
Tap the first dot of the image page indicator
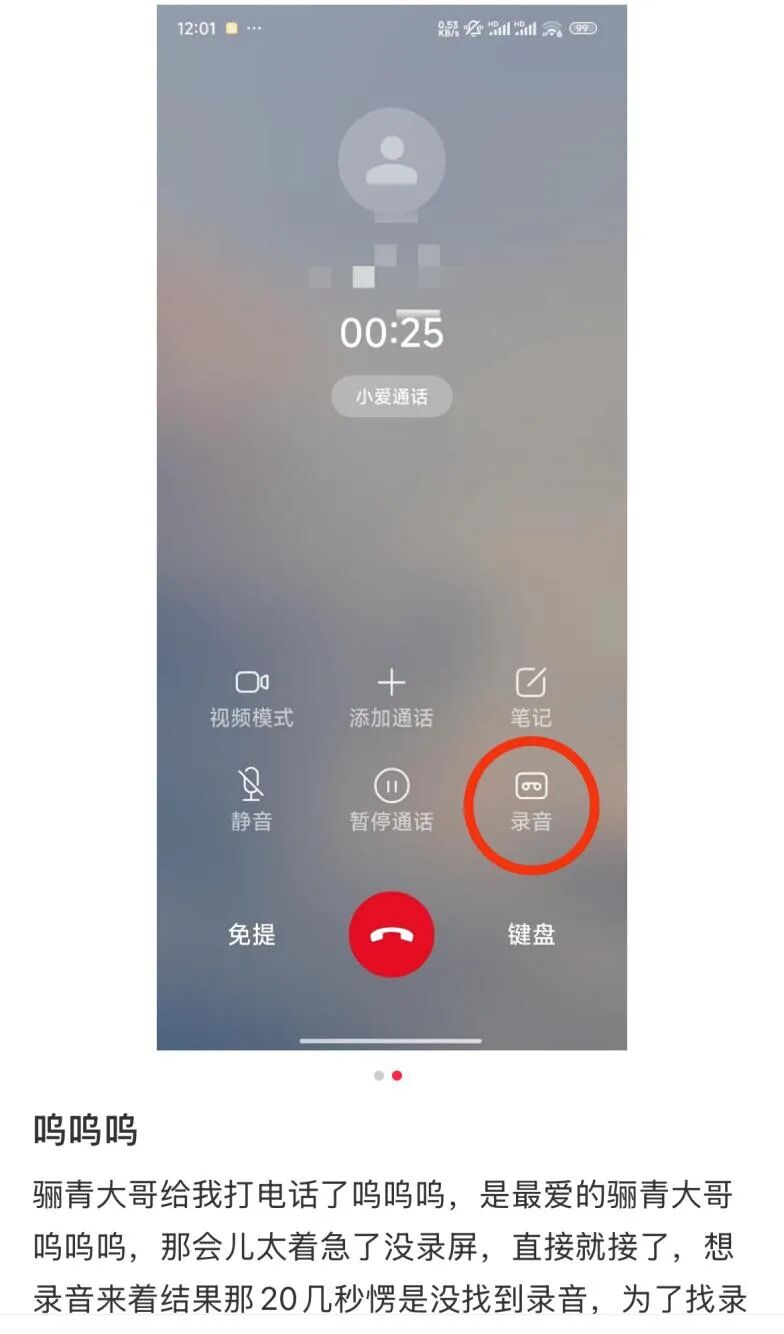tap(379, 1076)
